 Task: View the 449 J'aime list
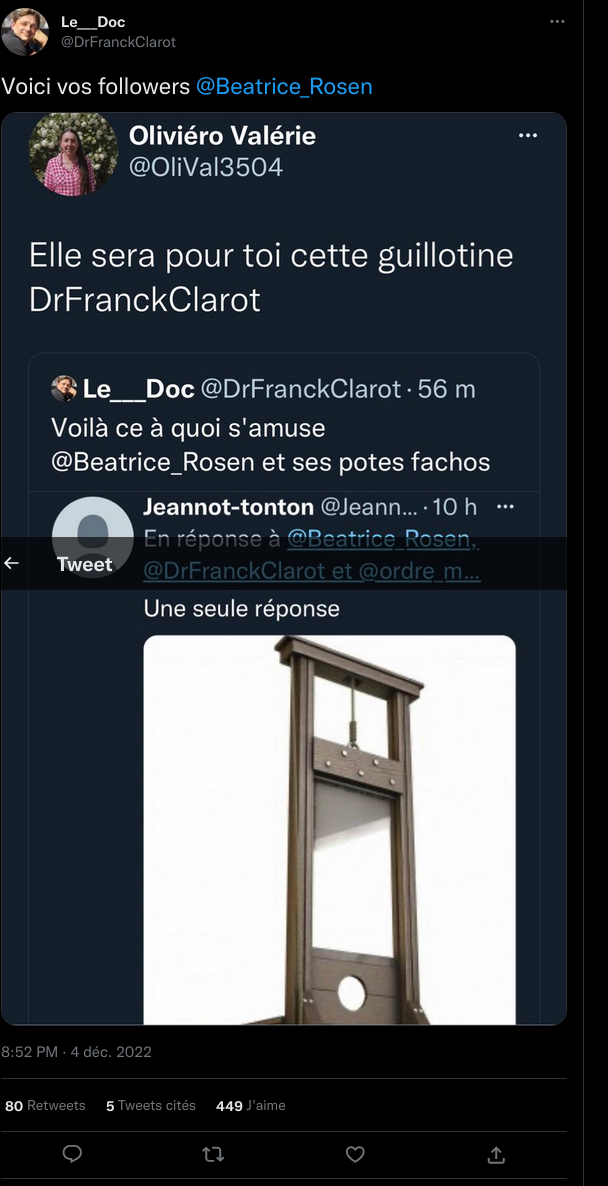(251, 1105)
